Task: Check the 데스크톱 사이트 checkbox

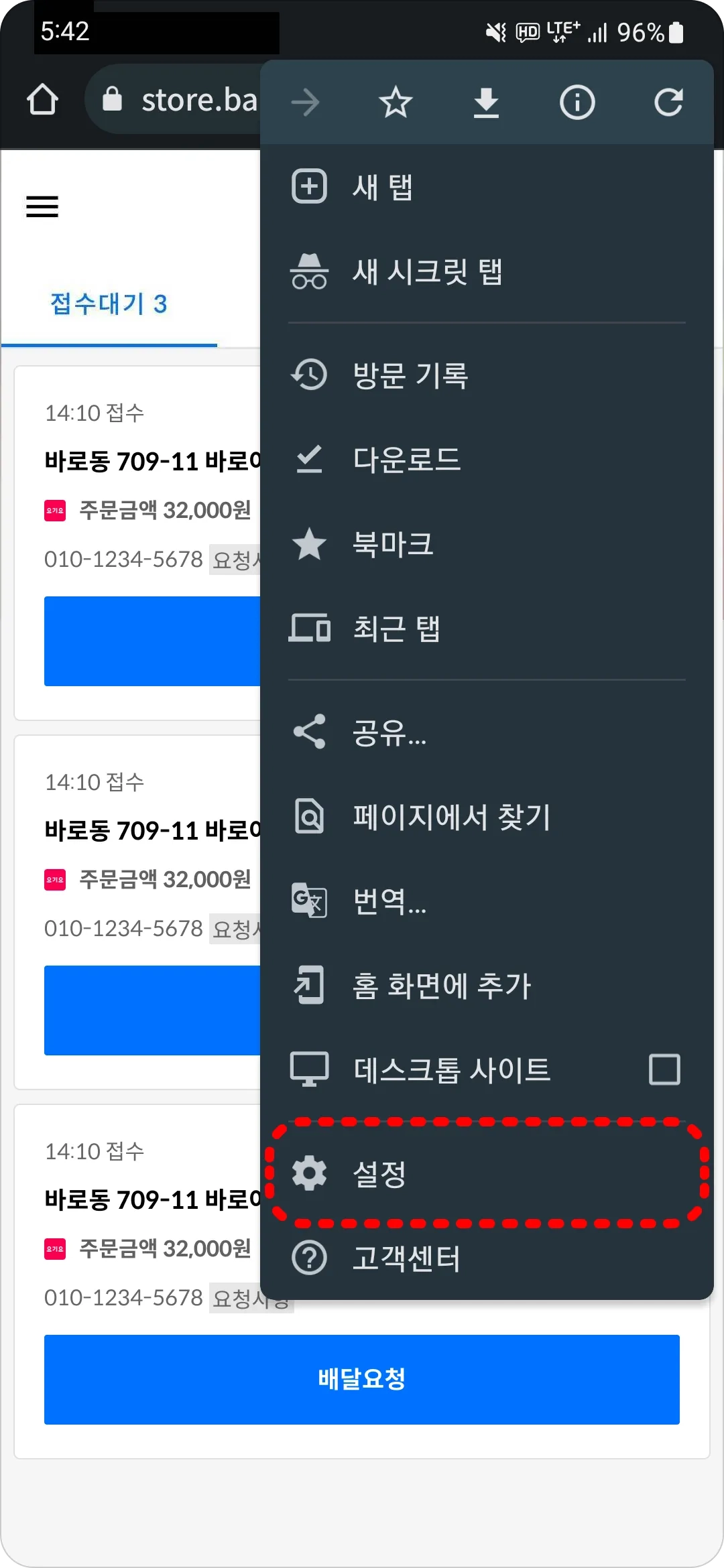Action: click(664, 1069)
